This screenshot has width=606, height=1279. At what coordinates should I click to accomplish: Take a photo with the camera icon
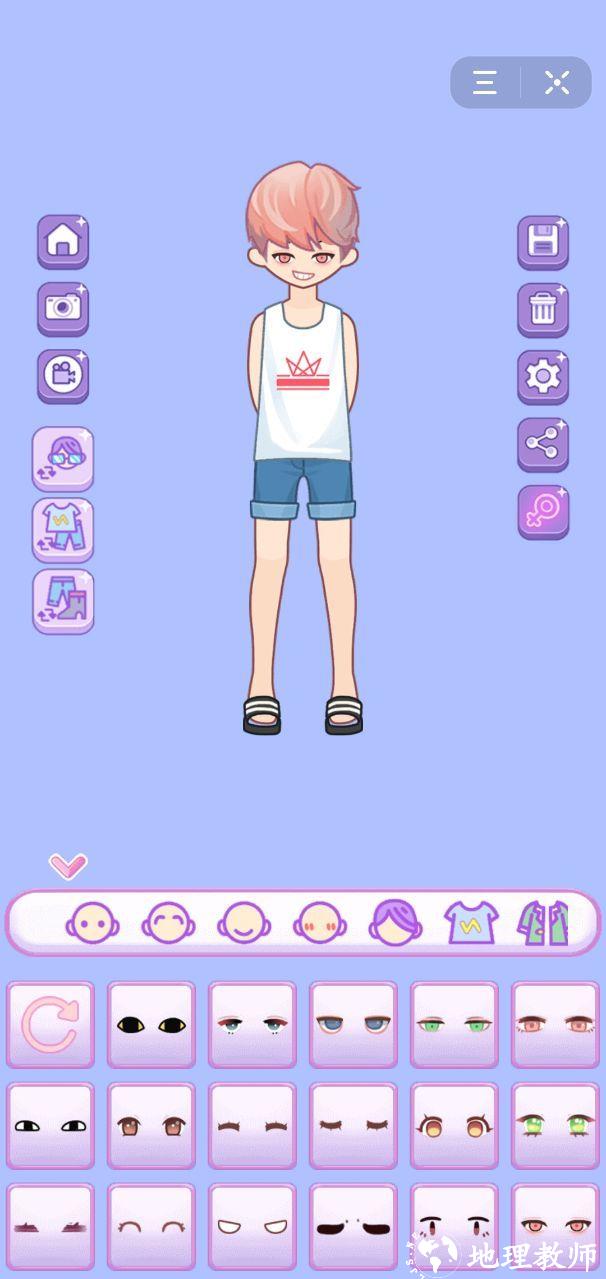[x=63, y=308]
